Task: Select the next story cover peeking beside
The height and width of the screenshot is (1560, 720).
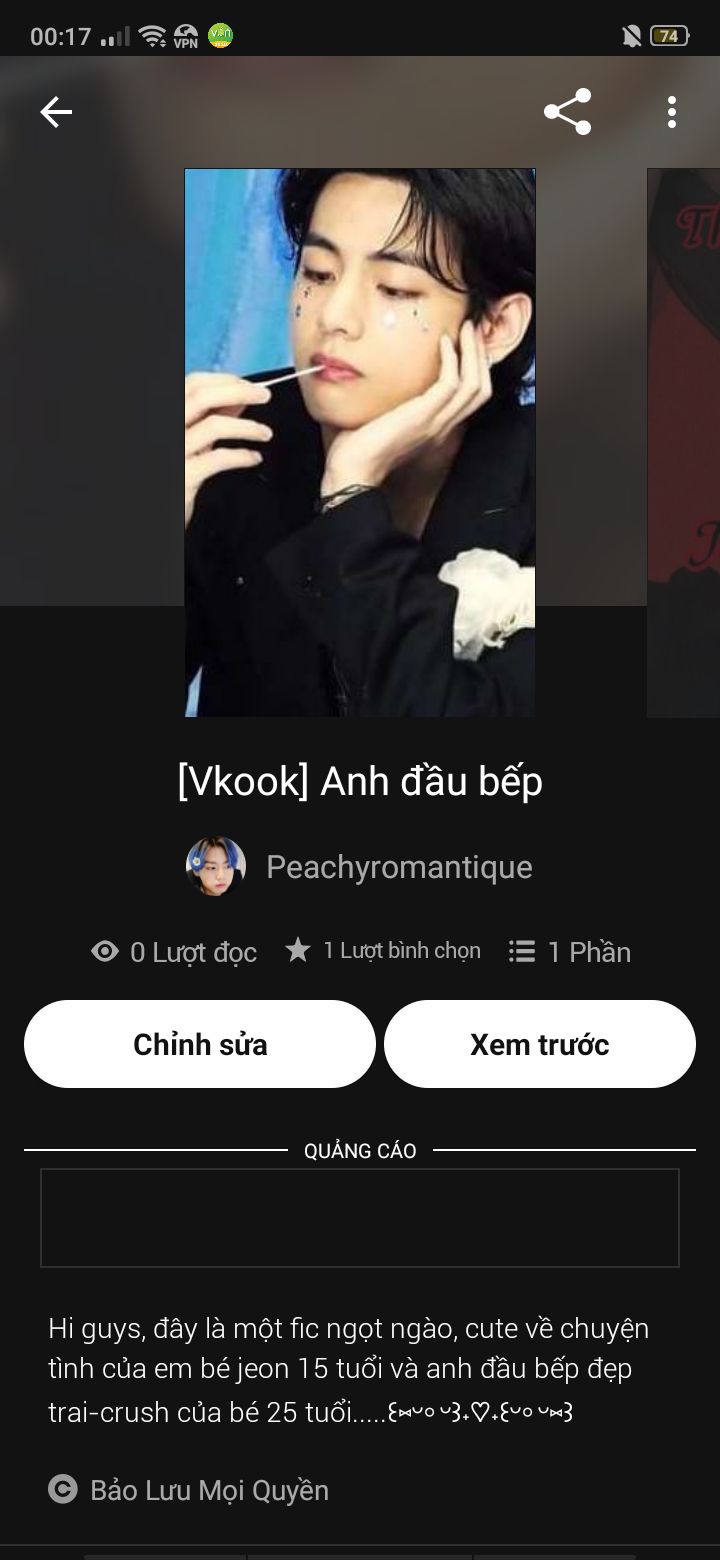Action: [x=684, y=442]
